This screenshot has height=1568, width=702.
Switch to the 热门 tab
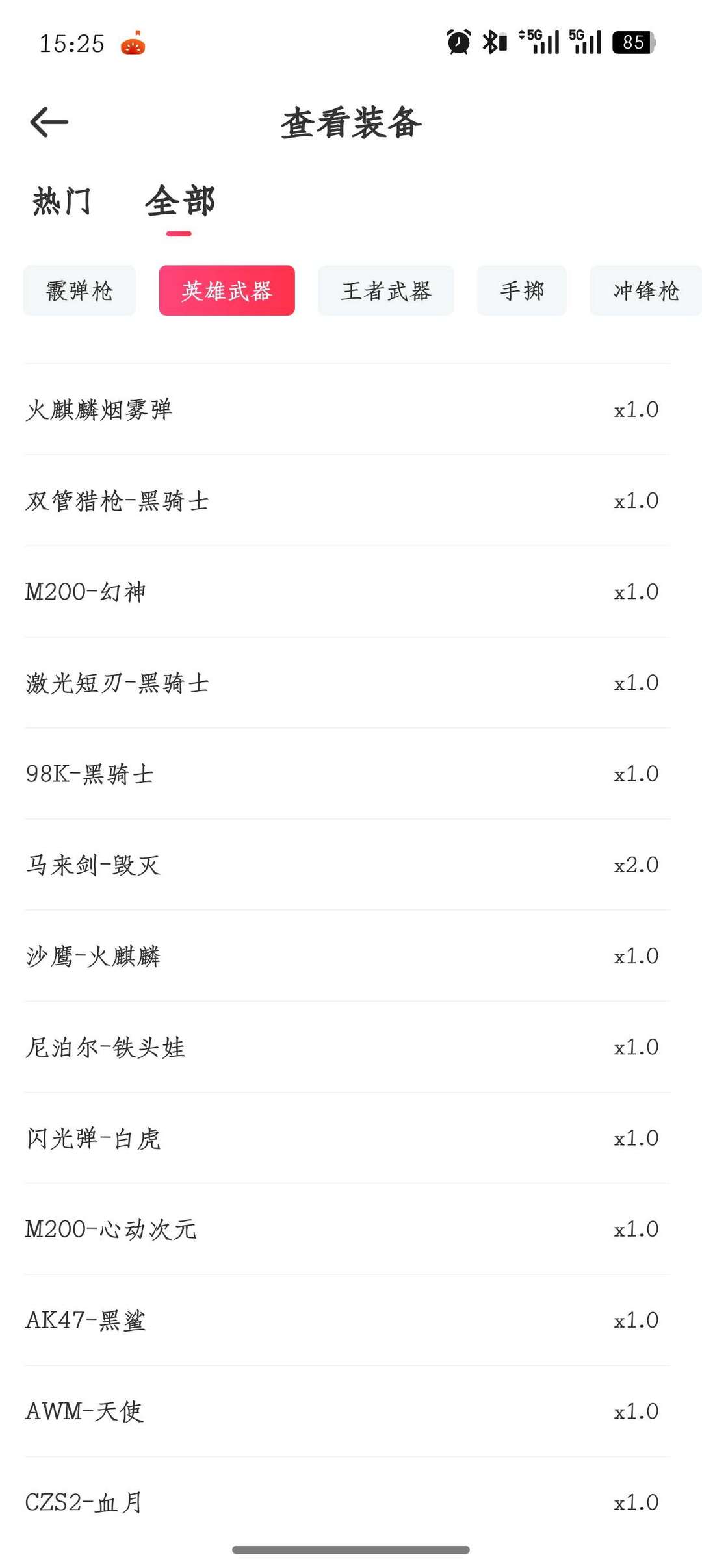[62, 201]
